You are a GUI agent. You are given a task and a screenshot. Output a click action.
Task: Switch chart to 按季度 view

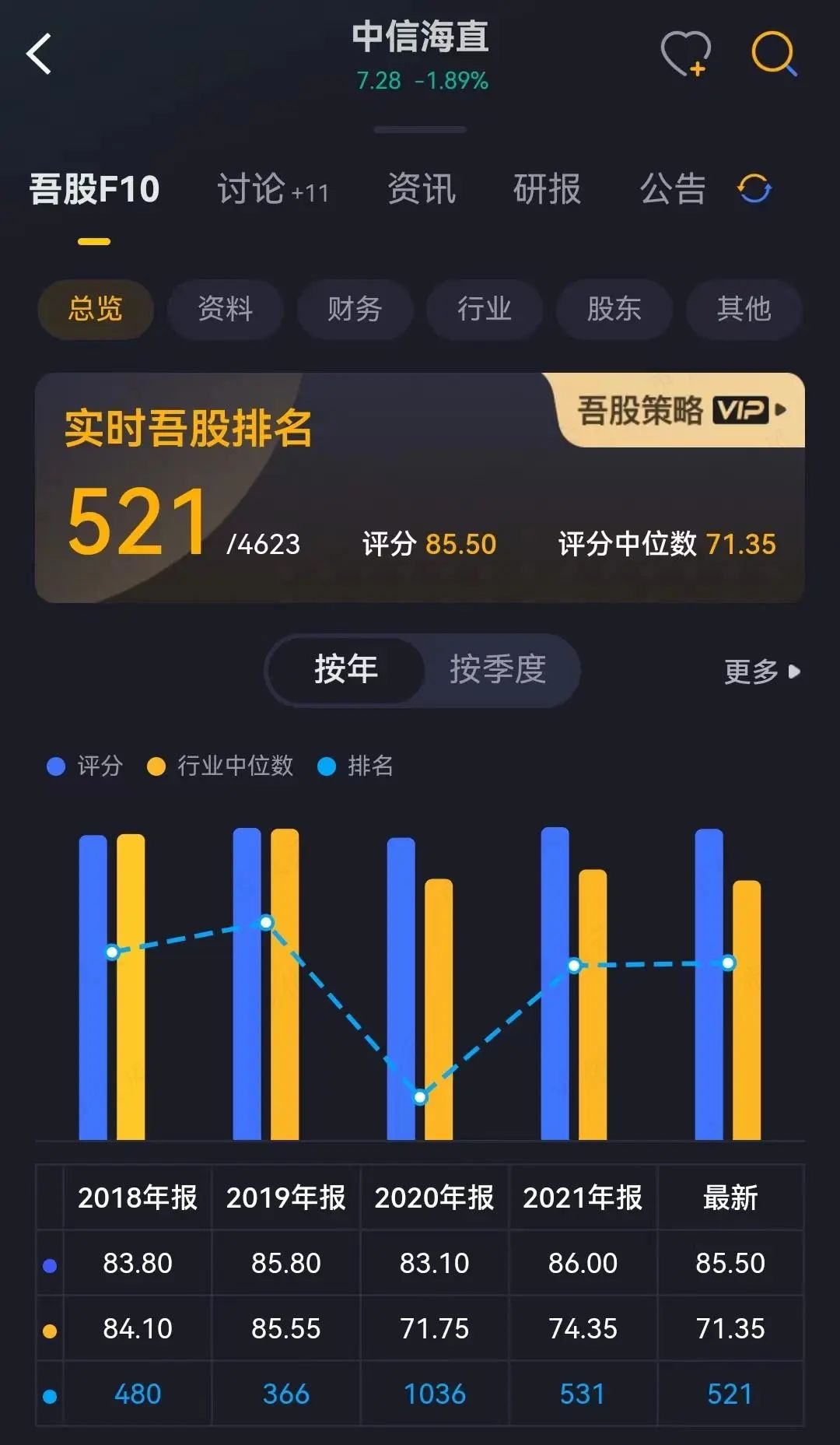498,669
